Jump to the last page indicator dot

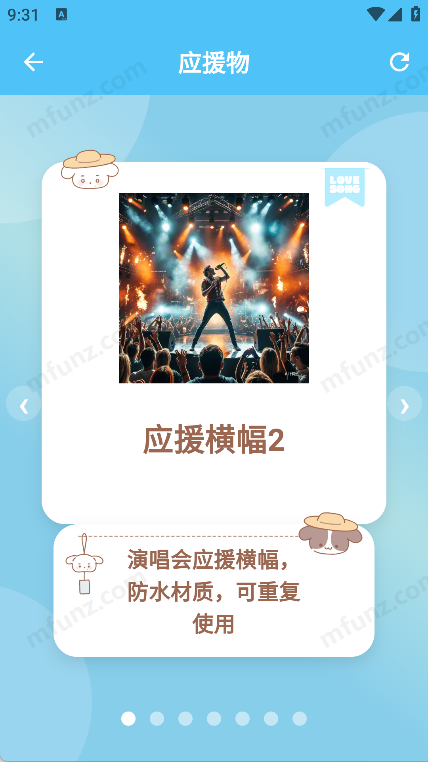(299, 718)
